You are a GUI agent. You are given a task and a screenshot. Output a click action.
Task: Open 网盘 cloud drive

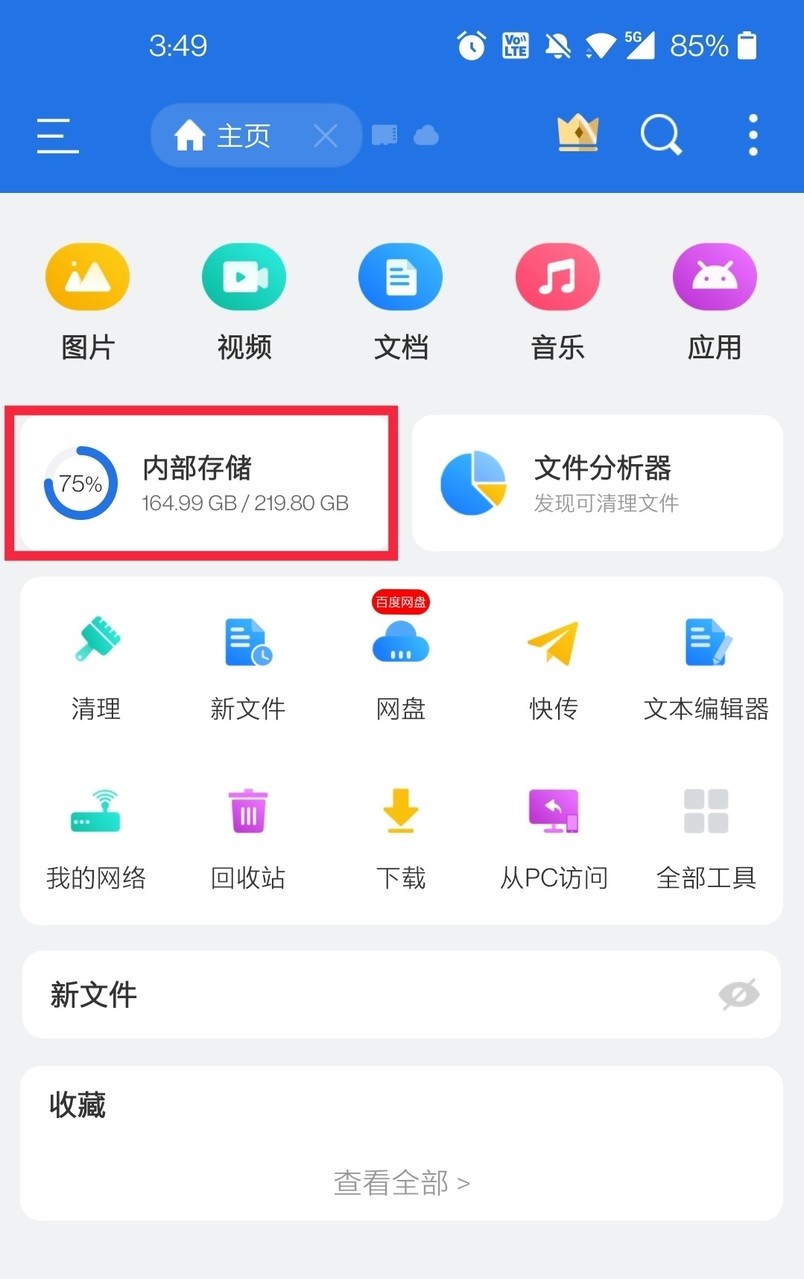[400, 667]
